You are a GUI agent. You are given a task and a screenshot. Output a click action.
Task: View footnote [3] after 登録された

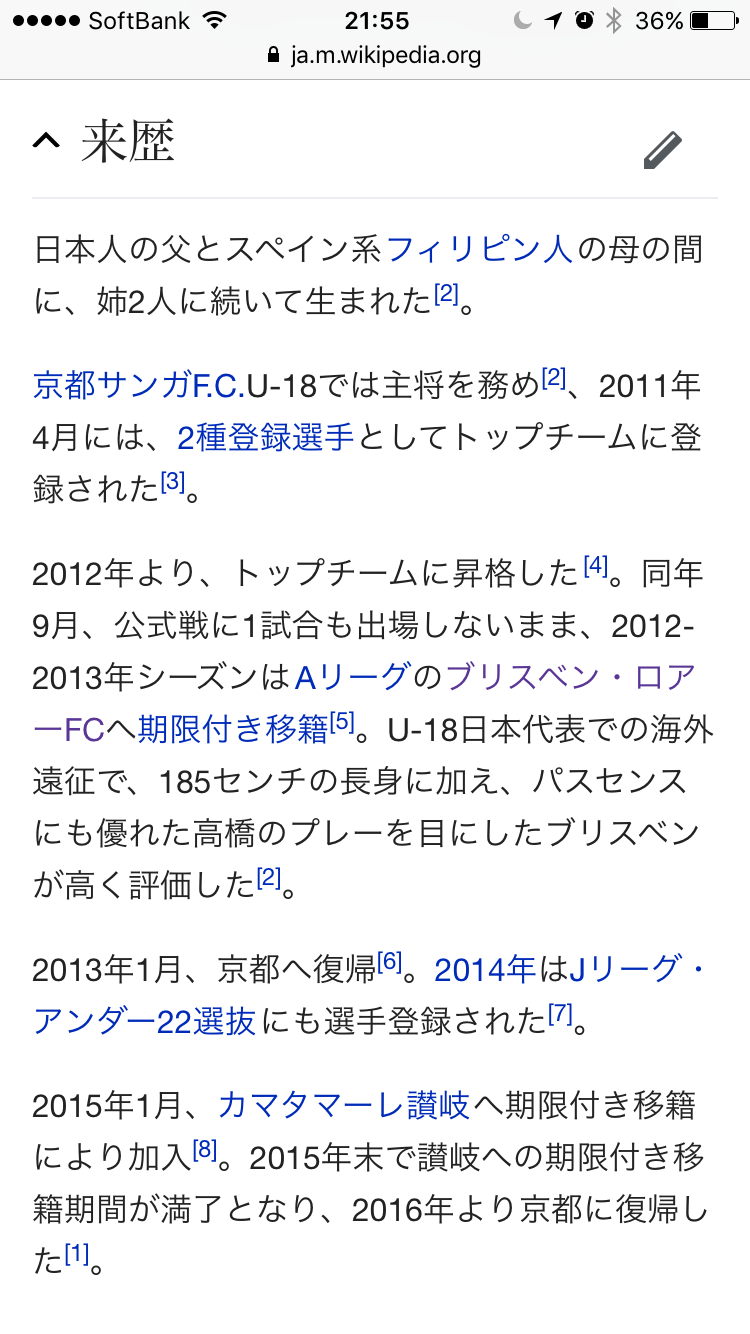coord(173,483)
